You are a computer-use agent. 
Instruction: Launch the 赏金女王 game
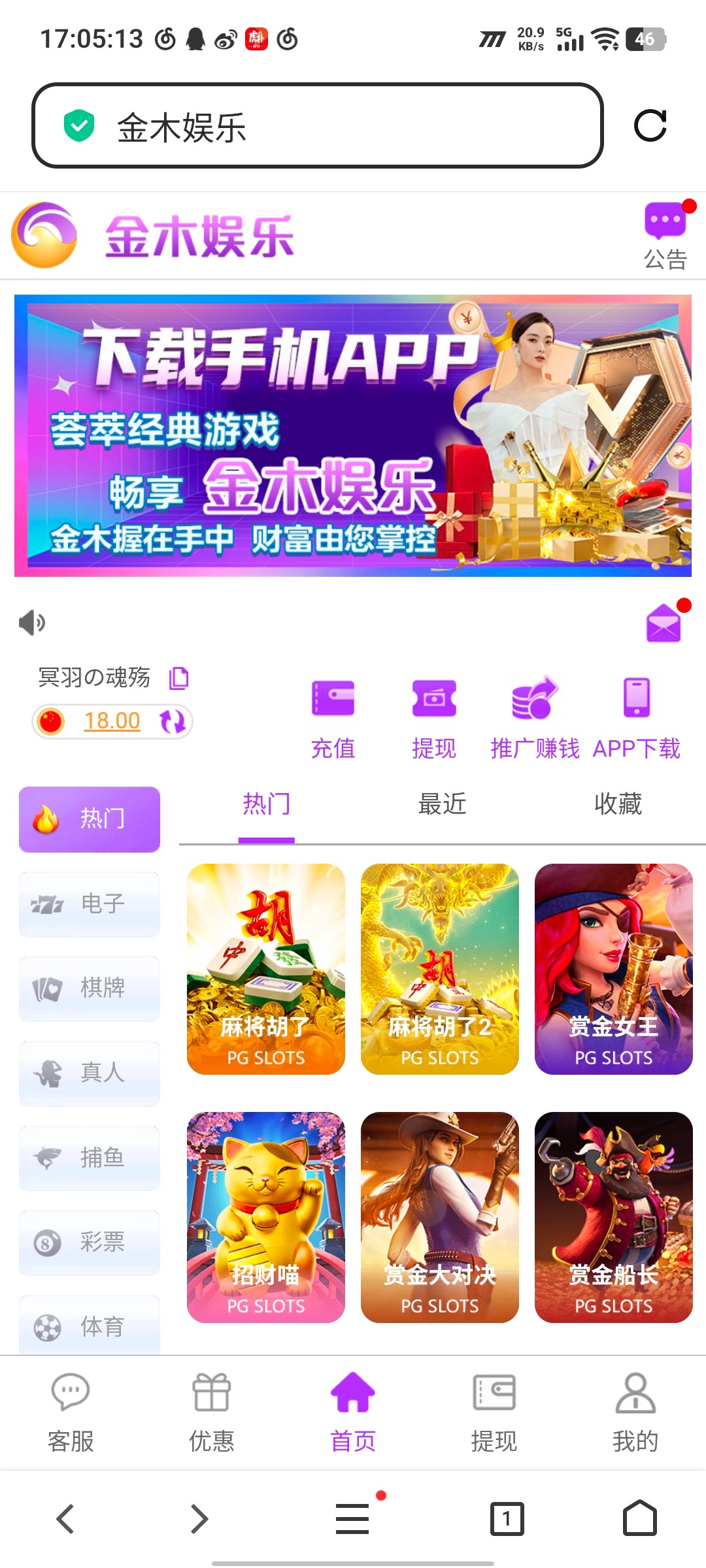[x=613, y=968]
